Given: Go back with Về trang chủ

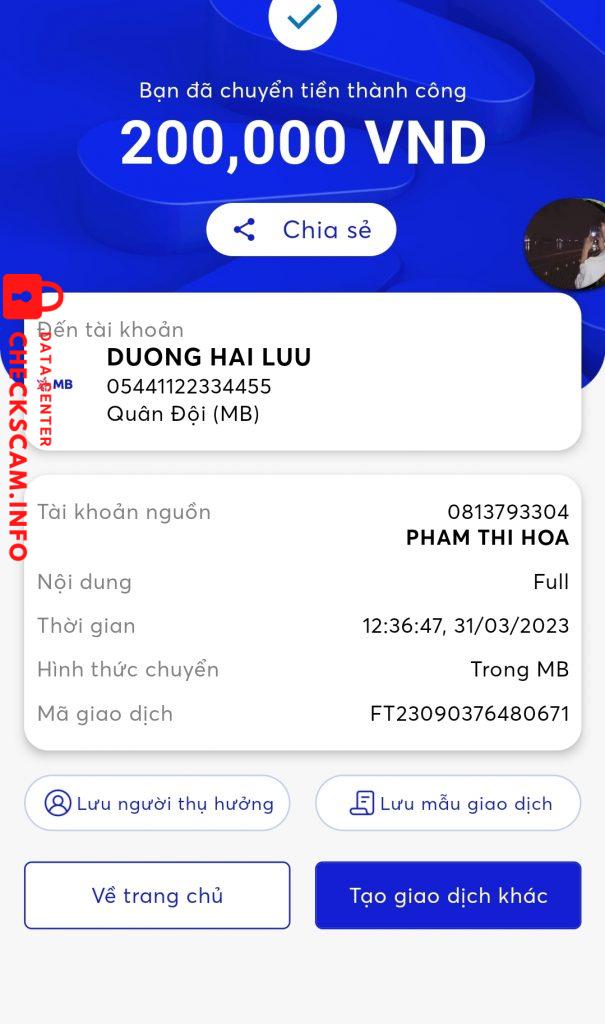Looking at the screenshot, I should coord(157,895).
